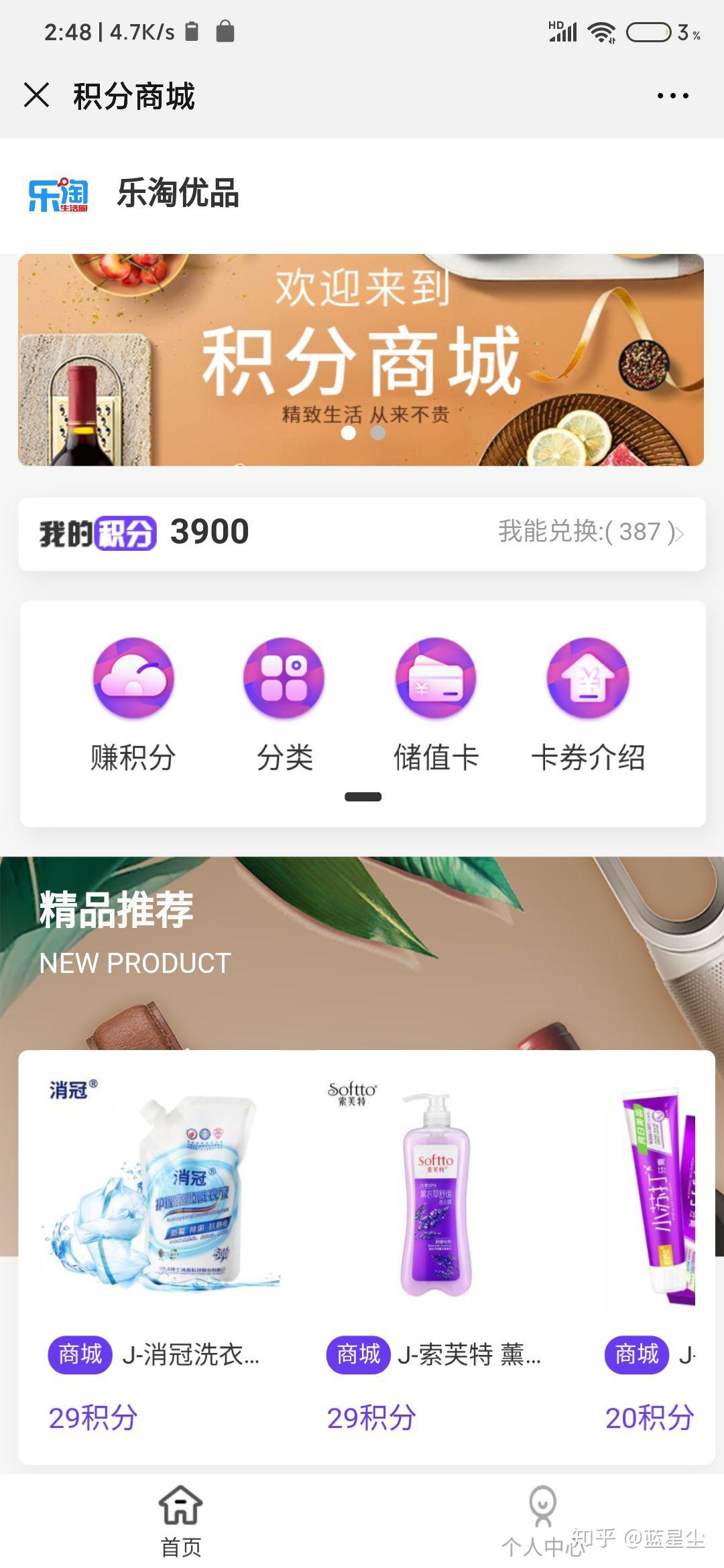Open 卡券介绍 coupon introduction

pos(588,705)
